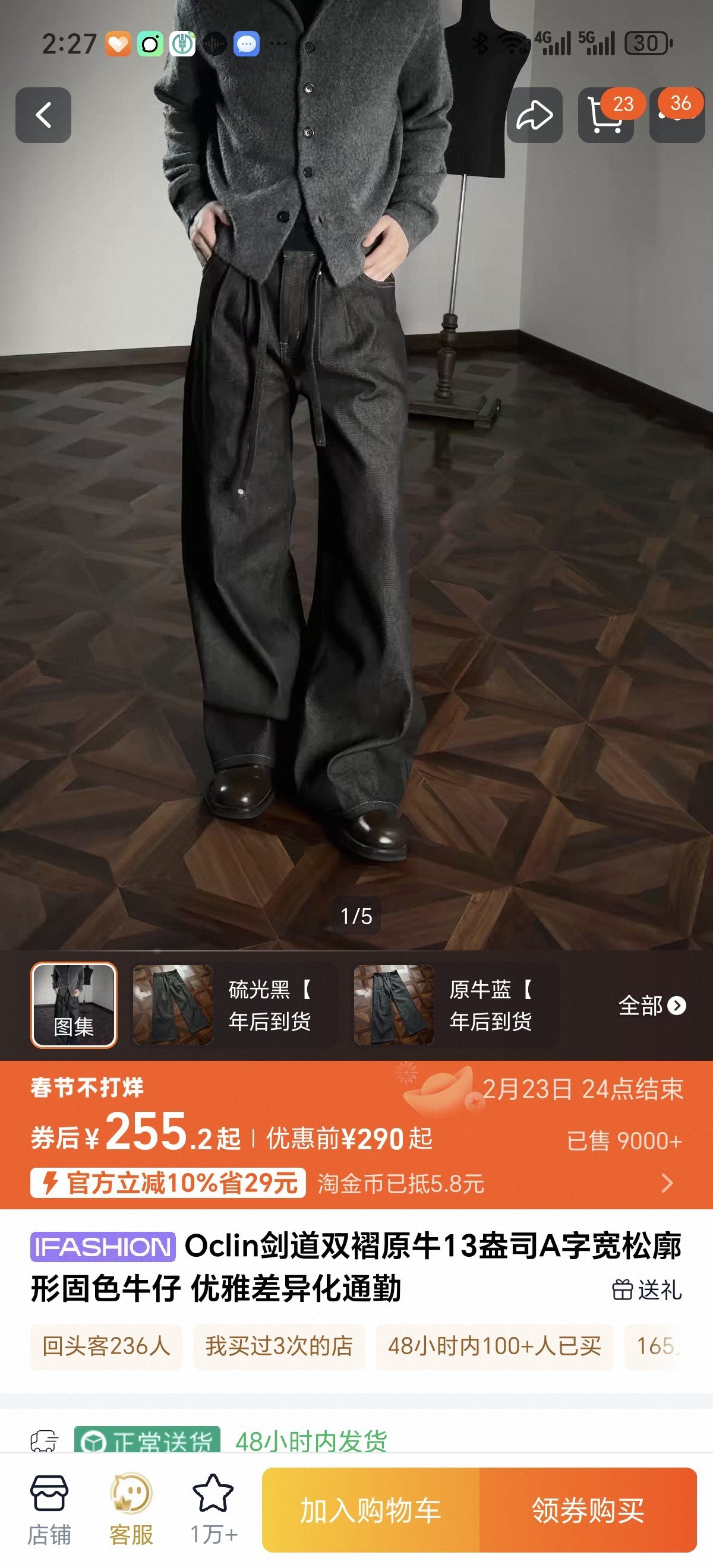This screenshot has width=713, height=1568.
Task: Tap 领券购买 to buy with coupon
Action: click(588, 1510)
